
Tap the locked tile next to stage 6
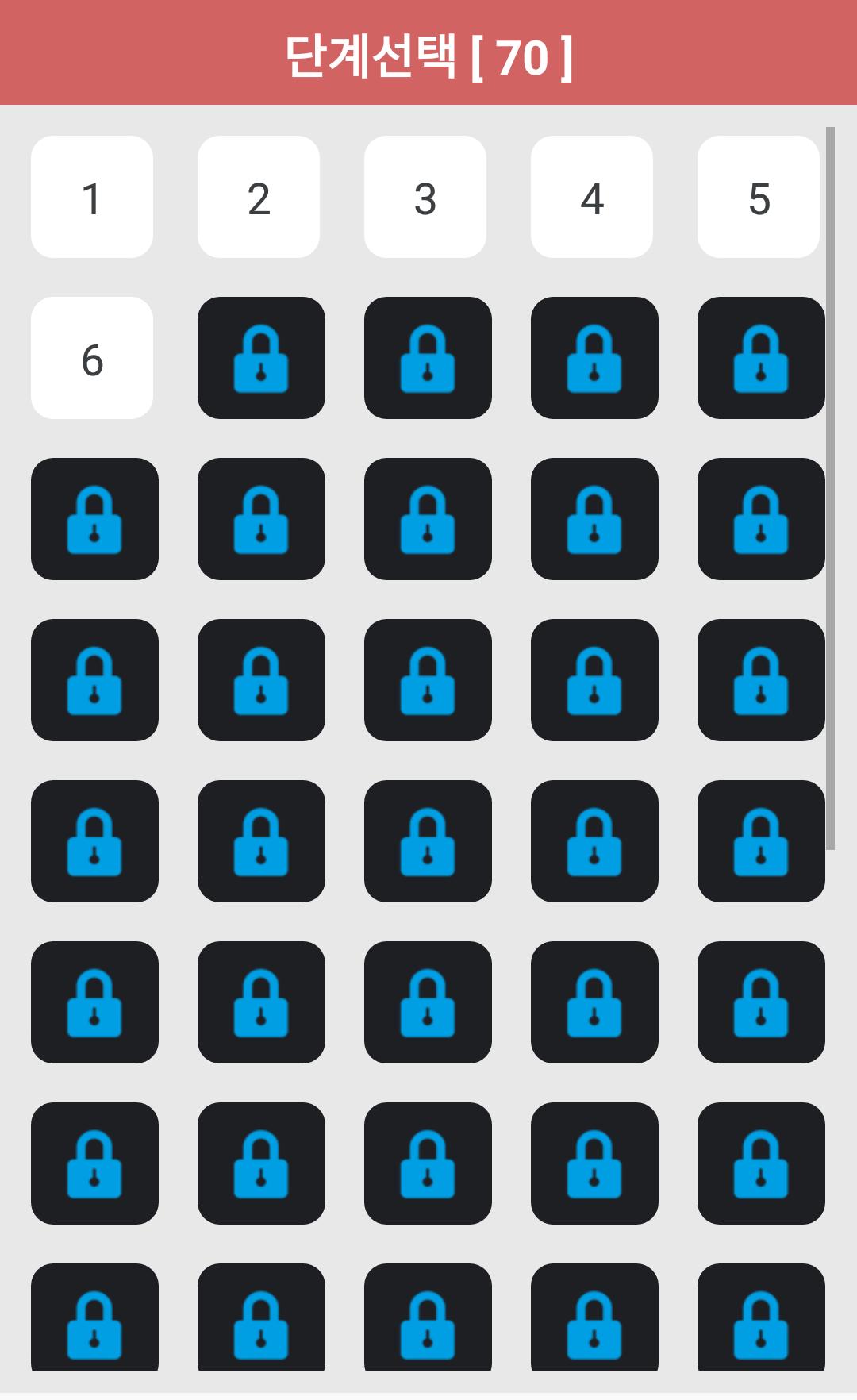coord(261,358)
